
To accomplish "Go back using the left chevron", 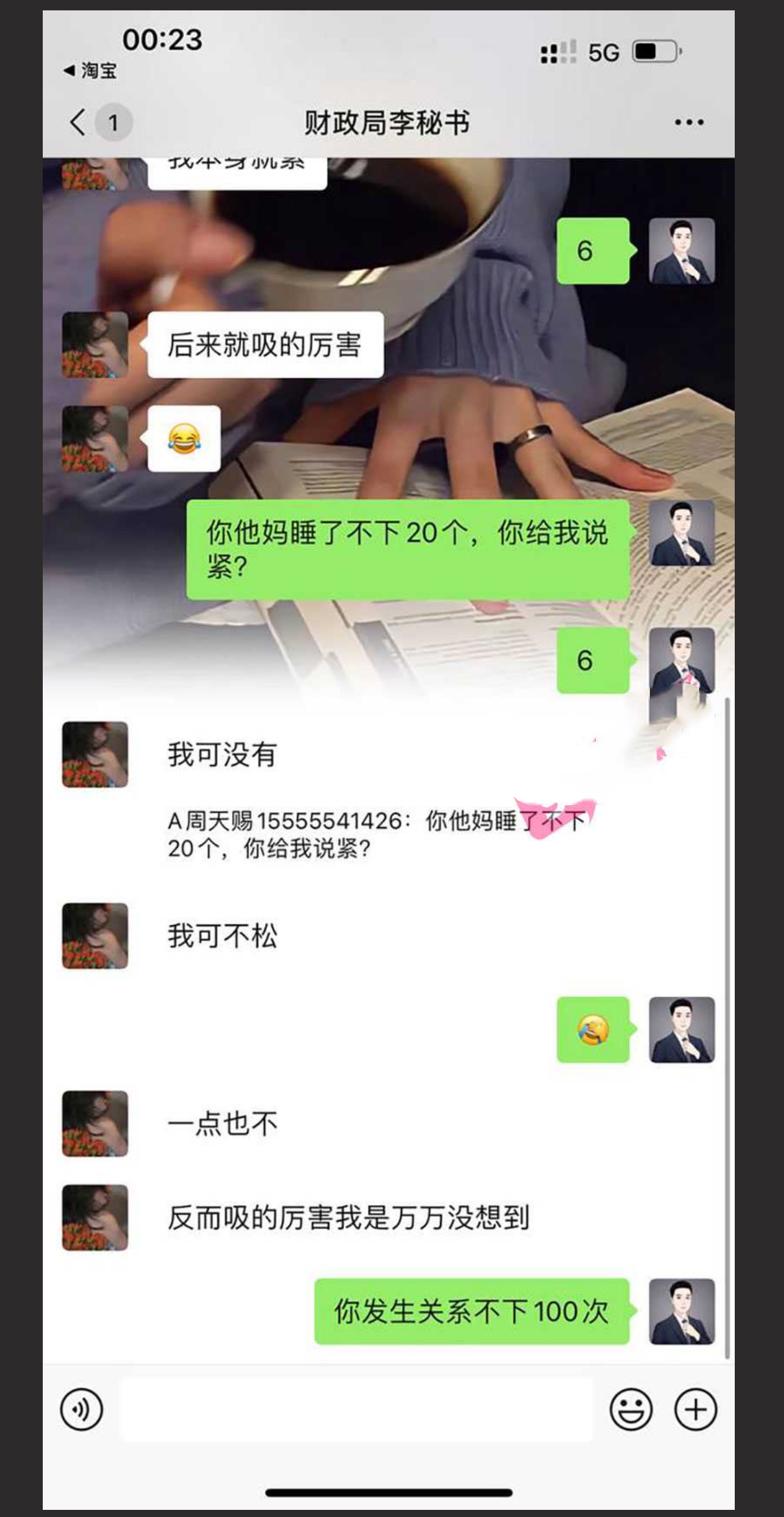I will click(x=77, y=121).
